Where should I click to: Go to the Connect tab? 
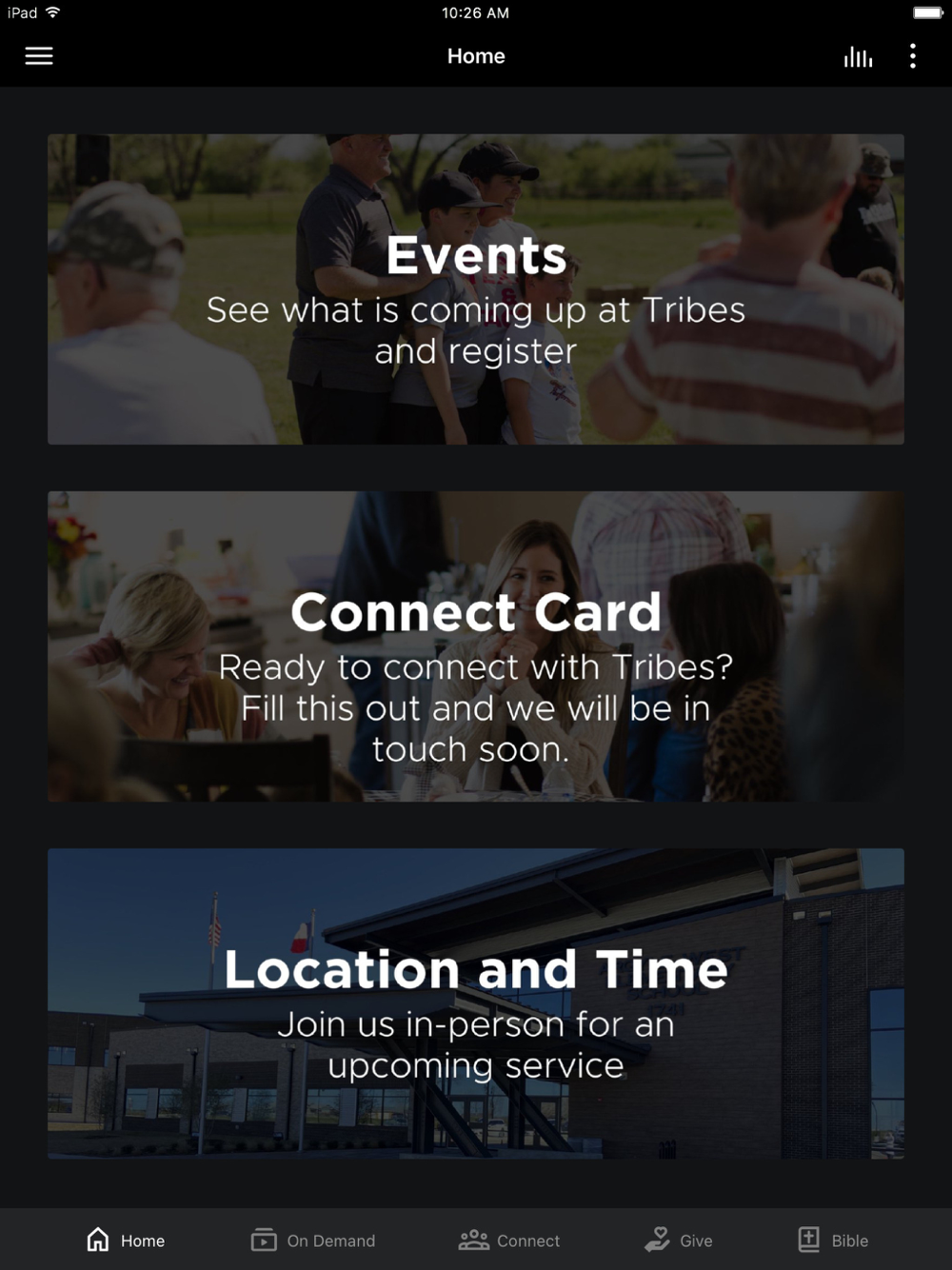[509, 1240]
